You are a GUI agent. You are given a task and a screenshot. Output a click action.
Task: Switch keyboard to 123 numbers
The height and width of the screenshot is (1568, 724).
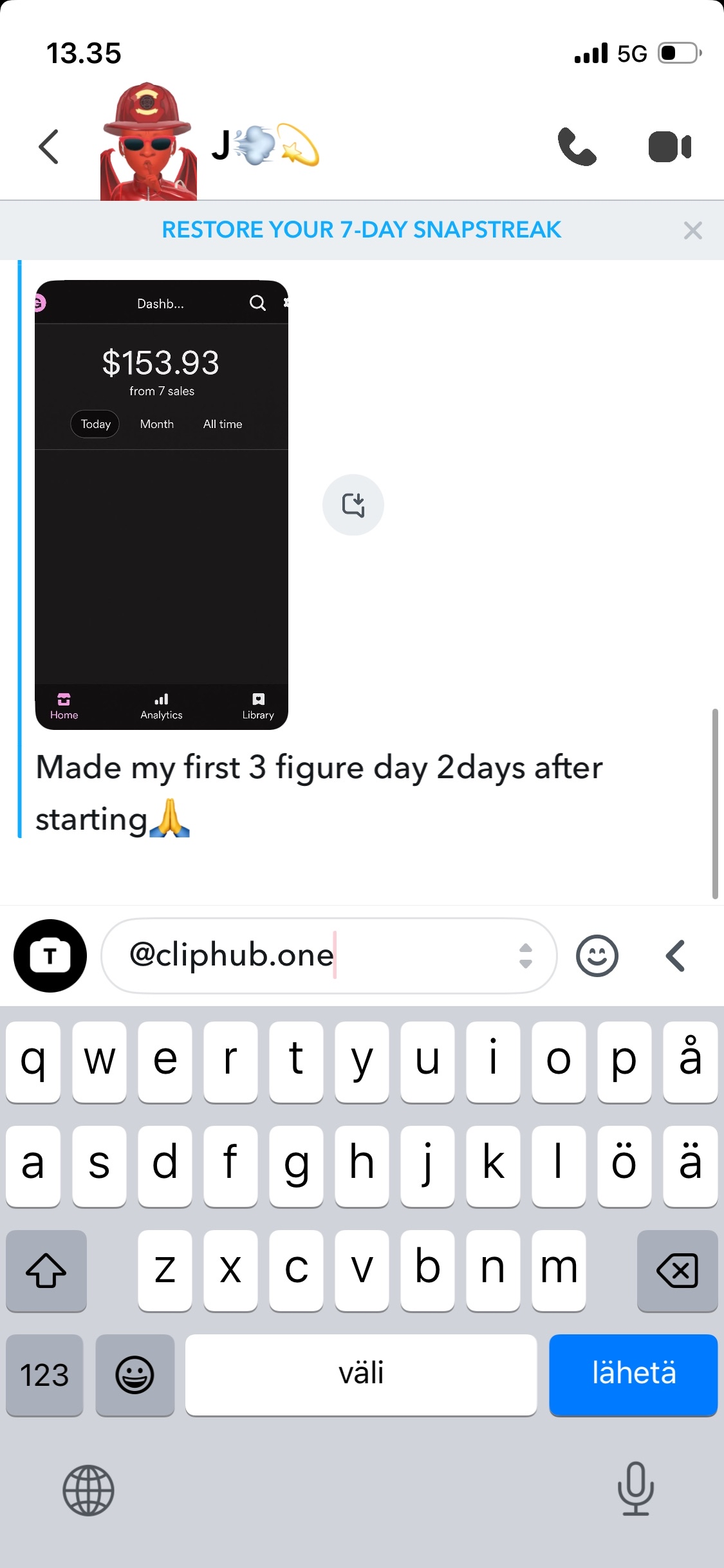click(44, 1375)
